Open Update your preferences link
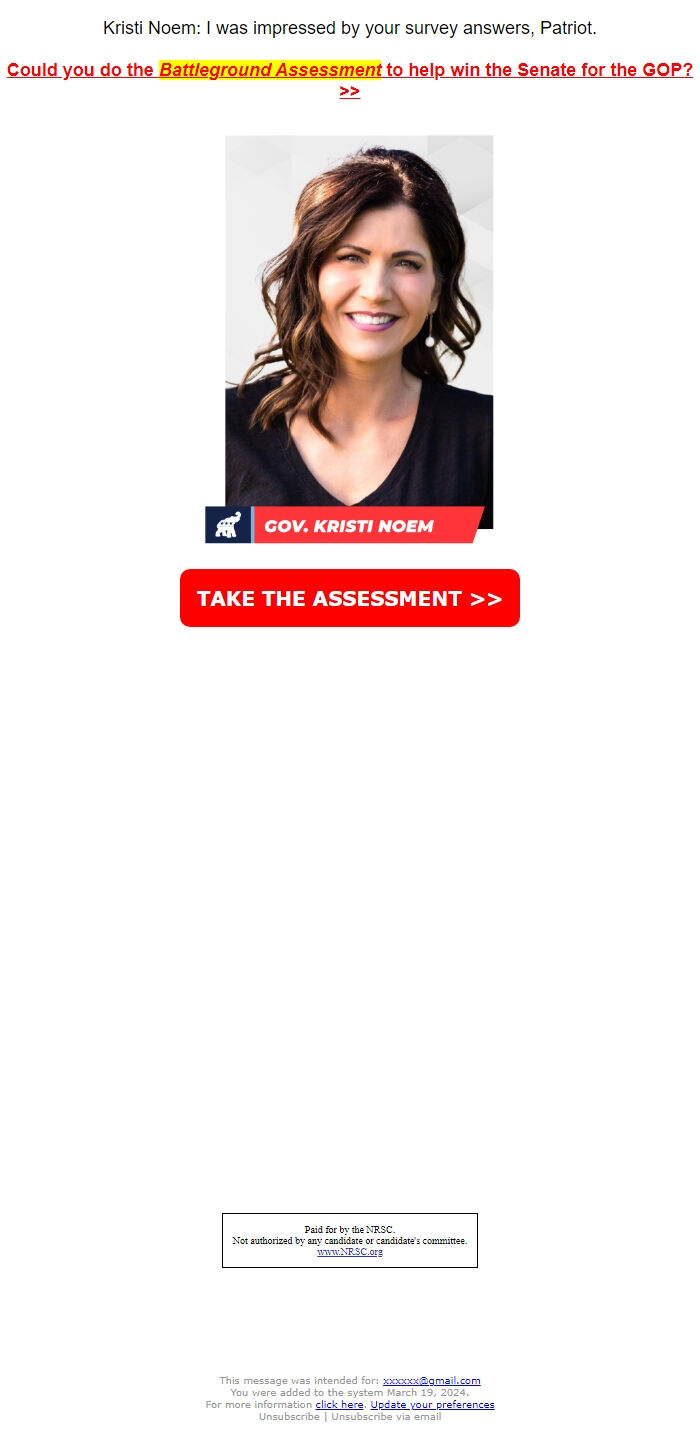 (x=432, y=1405)
